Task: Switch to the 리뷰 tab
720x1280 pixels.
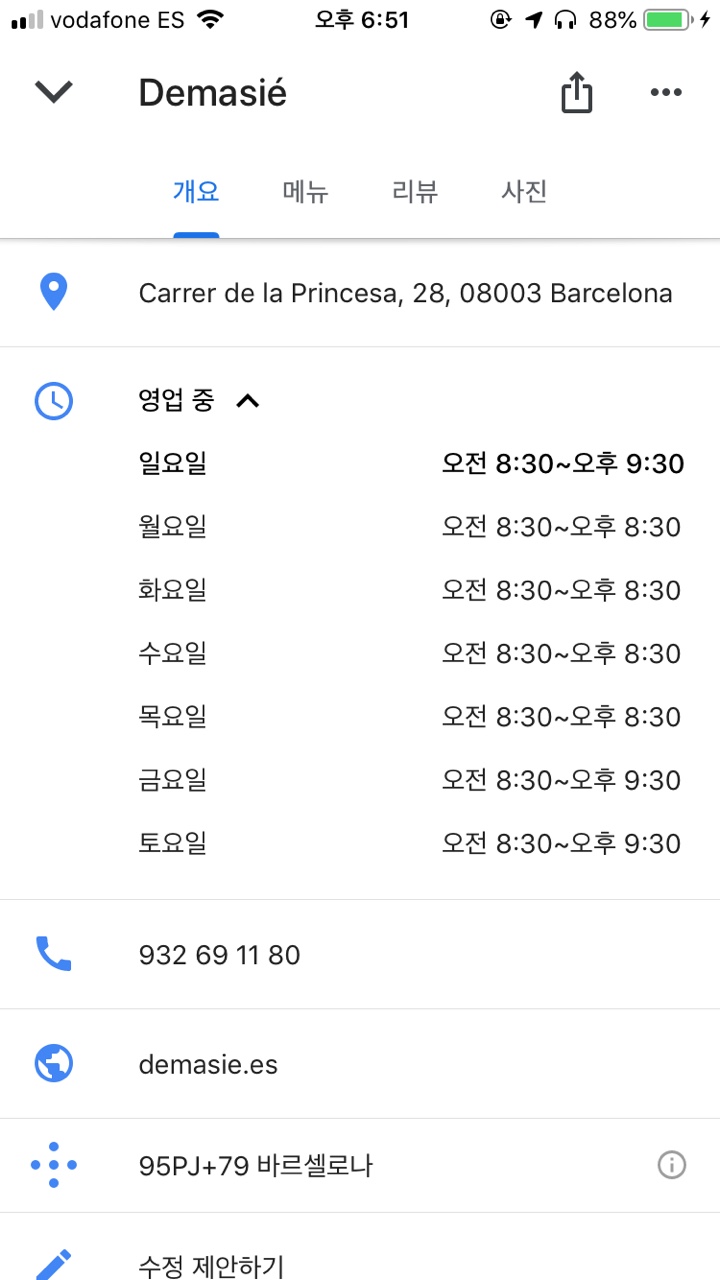Action: [x=415, y=192]
